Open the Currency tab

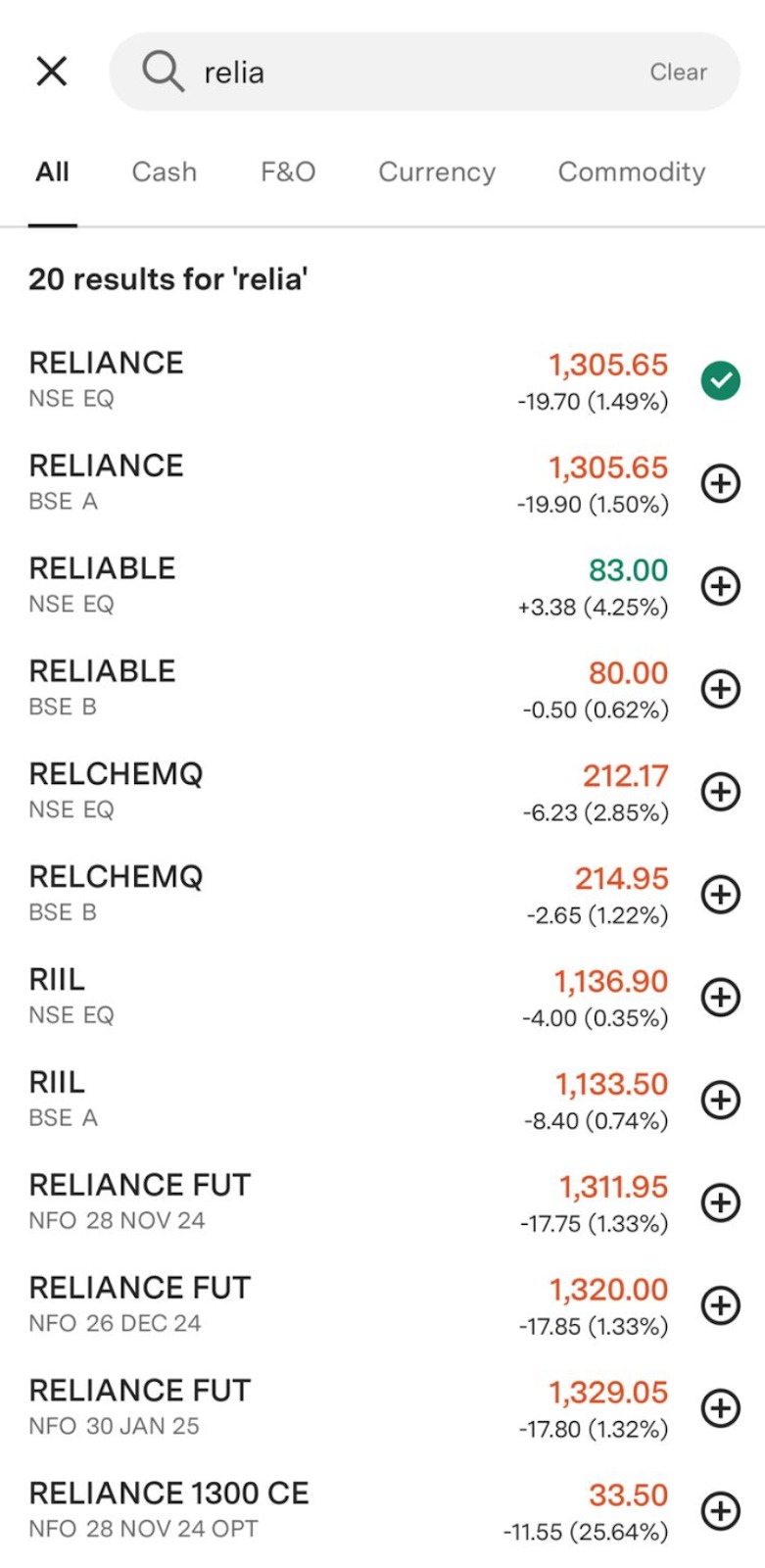pos(437,171)
